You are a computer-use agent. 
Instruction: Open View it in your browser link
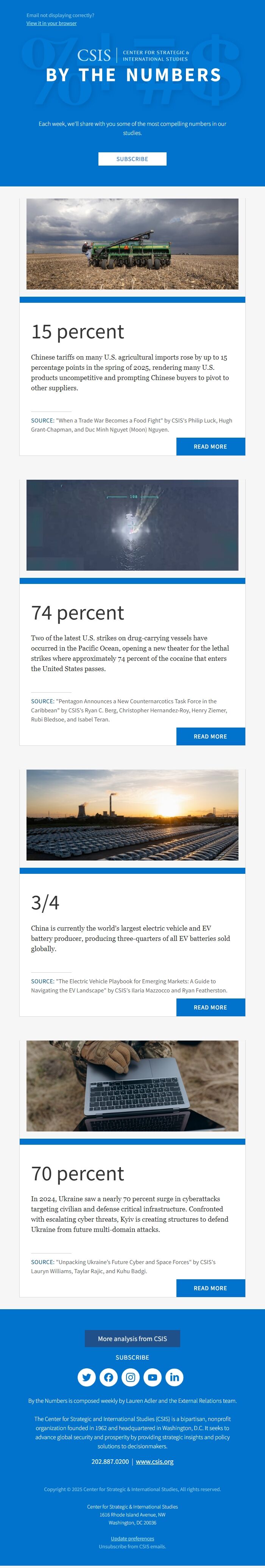click(x=51, y=24)
